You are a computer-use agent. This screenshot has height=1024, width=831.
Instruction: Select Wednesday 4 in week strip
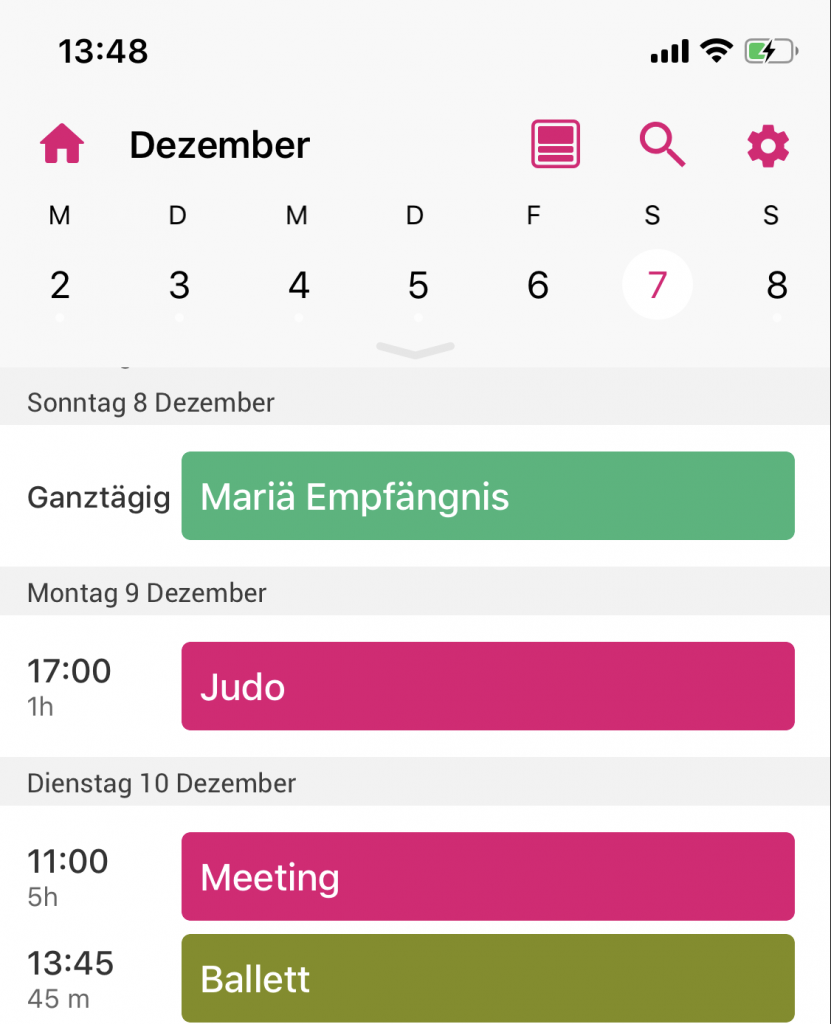click(x=298, y=286)
